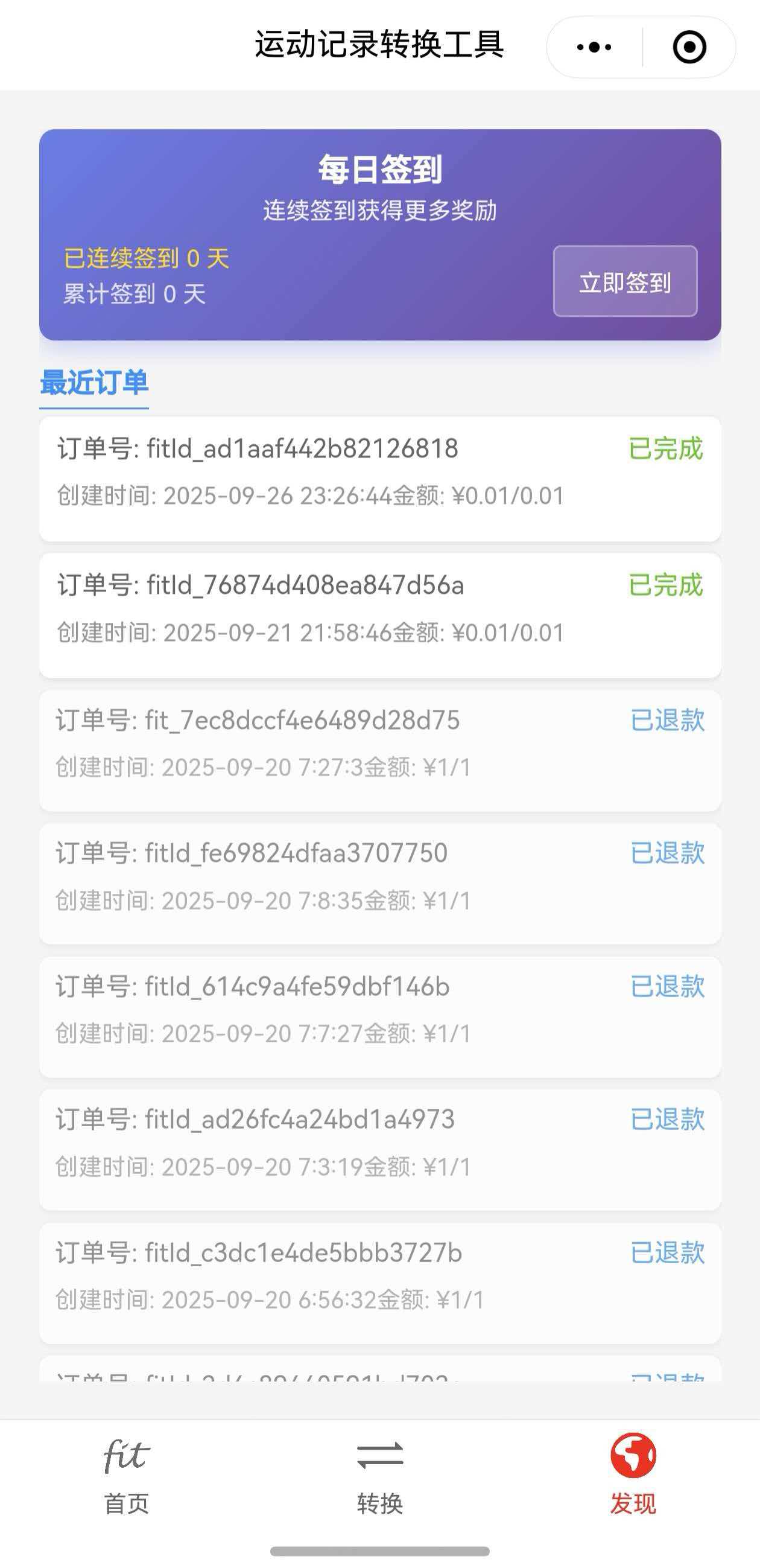View refunded order fit_7ec8dccf4e6489d28d75
Viewport: 760px width, 1568px height.
click(379, 750)
